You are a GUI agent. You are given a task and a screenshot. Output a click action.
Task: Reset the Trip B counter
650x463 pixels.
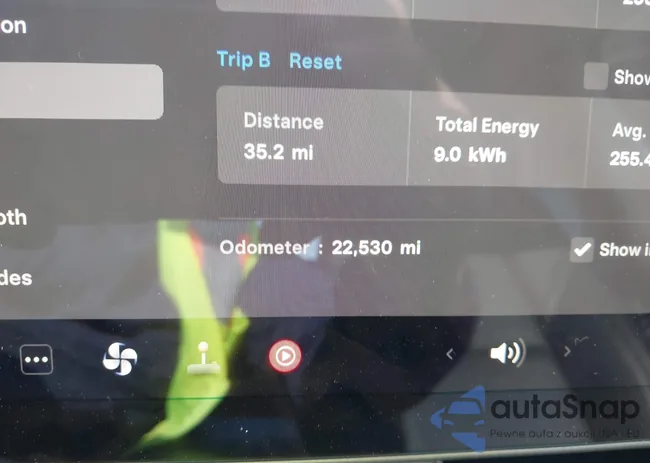pyautogui.click(x=315, y=61)
